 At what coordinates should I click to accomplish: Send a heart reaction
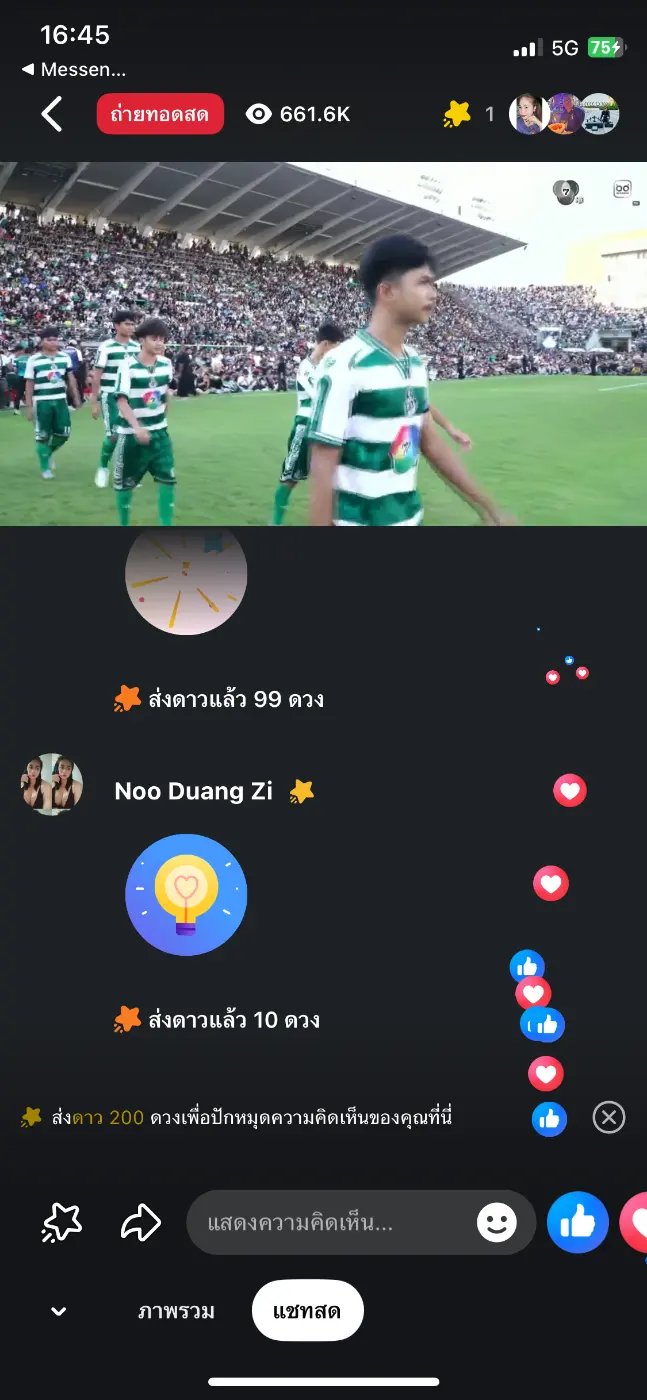tap(636, 1222)
